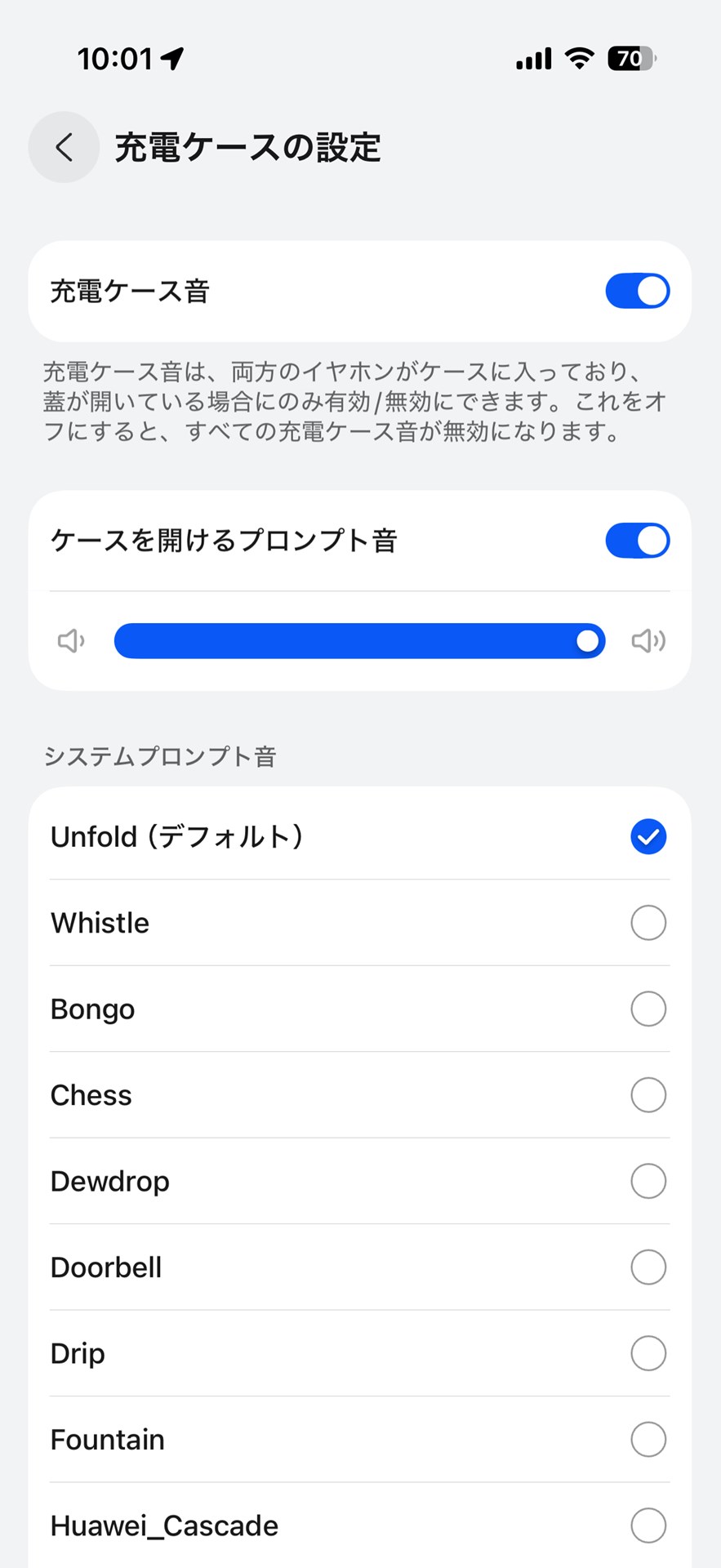Viewport: 721px width, 1568px height.
Task: Click the blue checkmark next to Unfold
Action: (648, 836)
